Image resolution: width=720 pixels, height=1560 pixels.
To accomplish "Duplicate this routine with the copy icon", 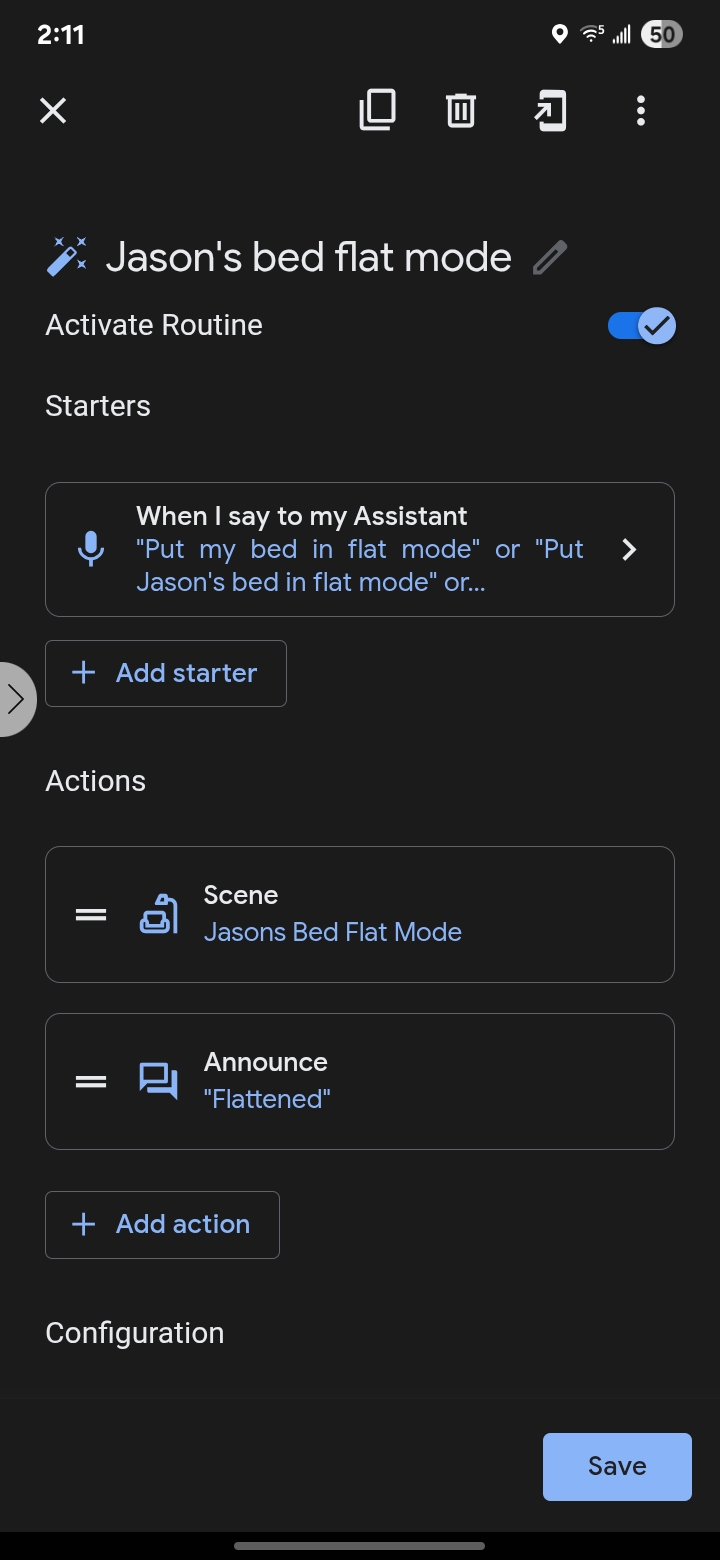I will [377, 111].
